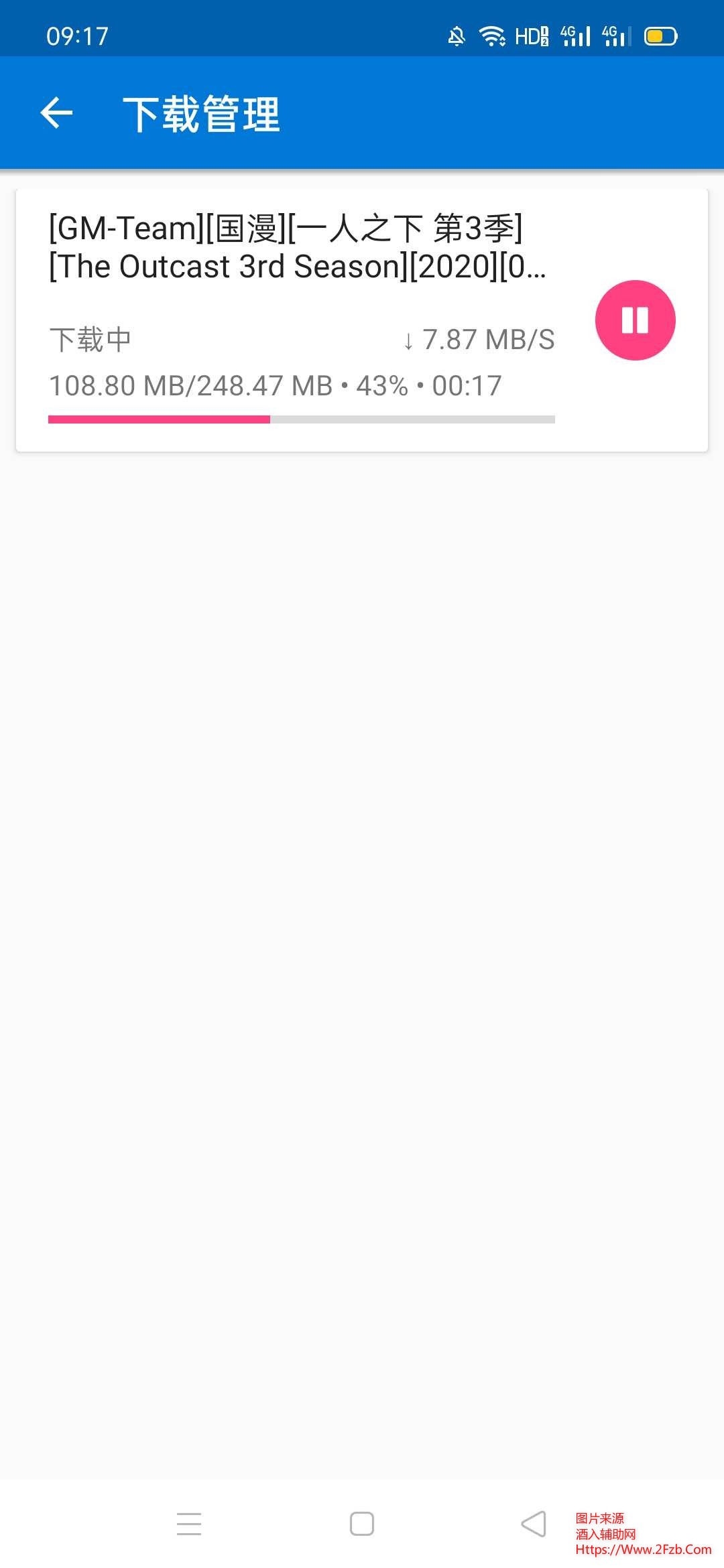Pause the The Outcast 3rd Season download
The image size is (724, 1568).
[x=635, y=320]
